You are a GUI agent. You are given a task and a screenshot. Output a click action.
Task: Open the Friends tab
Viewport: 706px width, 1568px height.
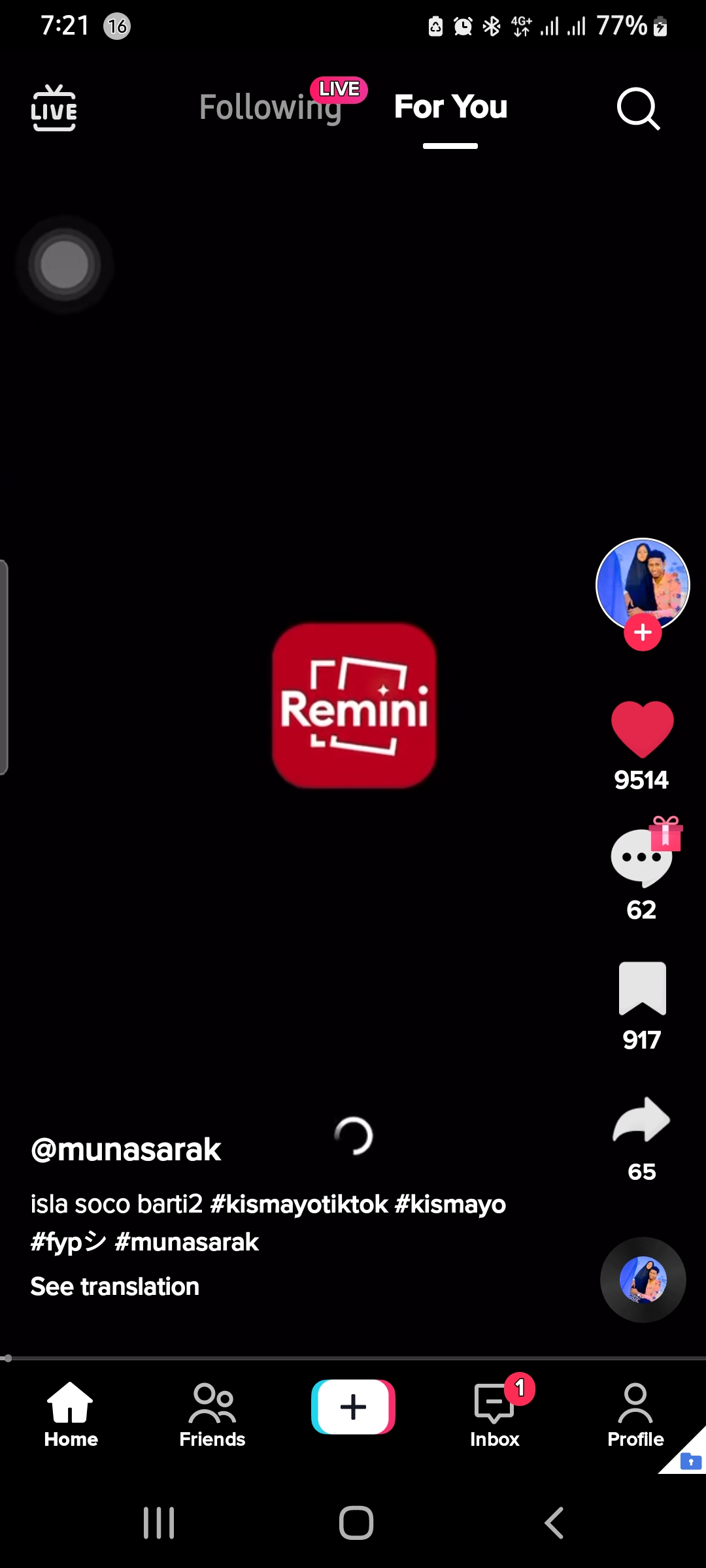tap(212, 1414)
